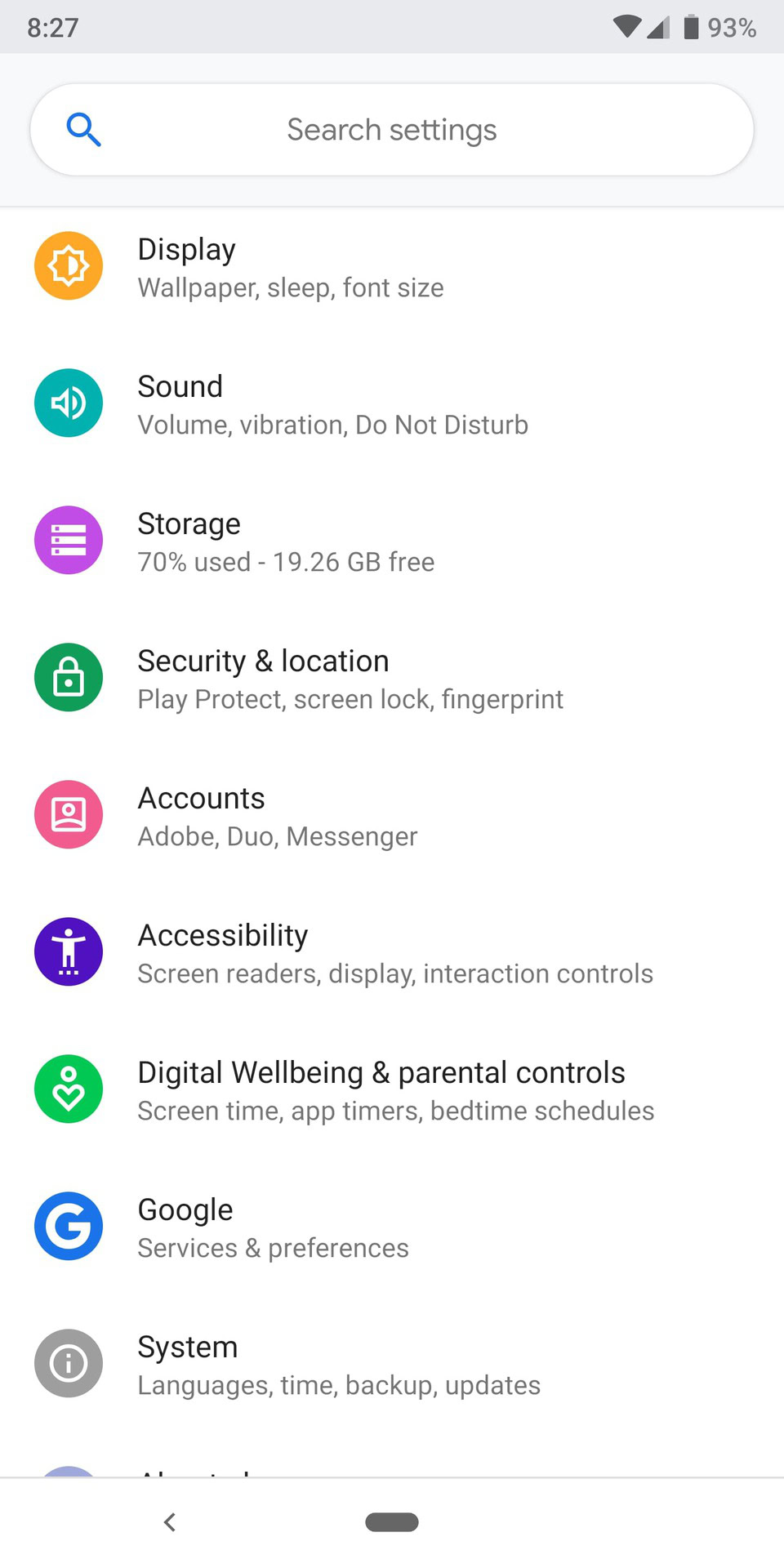This screenshot has height=1568, width=784.
Task: Open Accessibility options
Action: 392,953
